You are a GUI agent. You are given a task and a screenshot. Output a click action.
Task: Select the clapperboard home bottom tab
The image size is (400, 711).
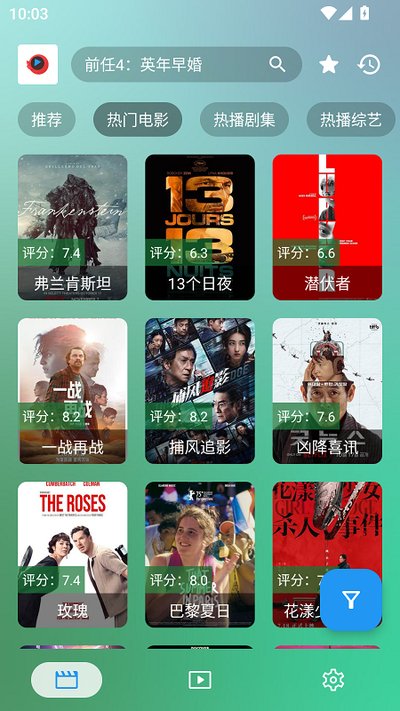pyautogui.click(x=67, y=680)
